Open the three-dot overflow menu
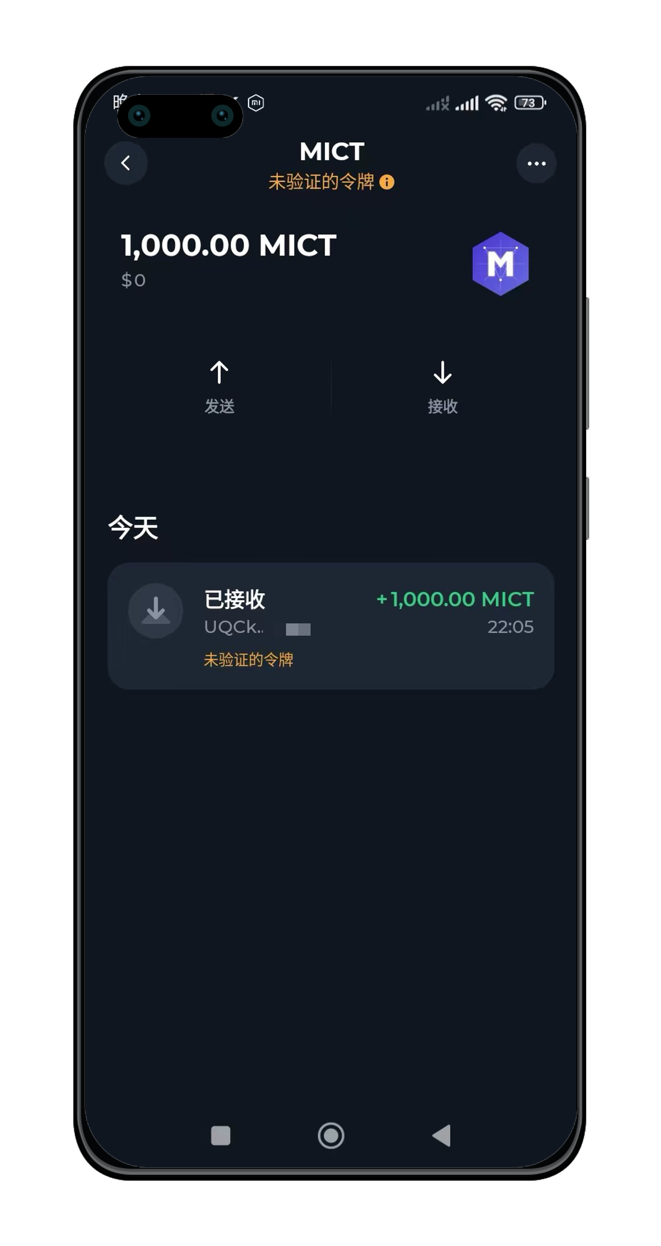Viewport: 661px width, 1246px height. 537,164
